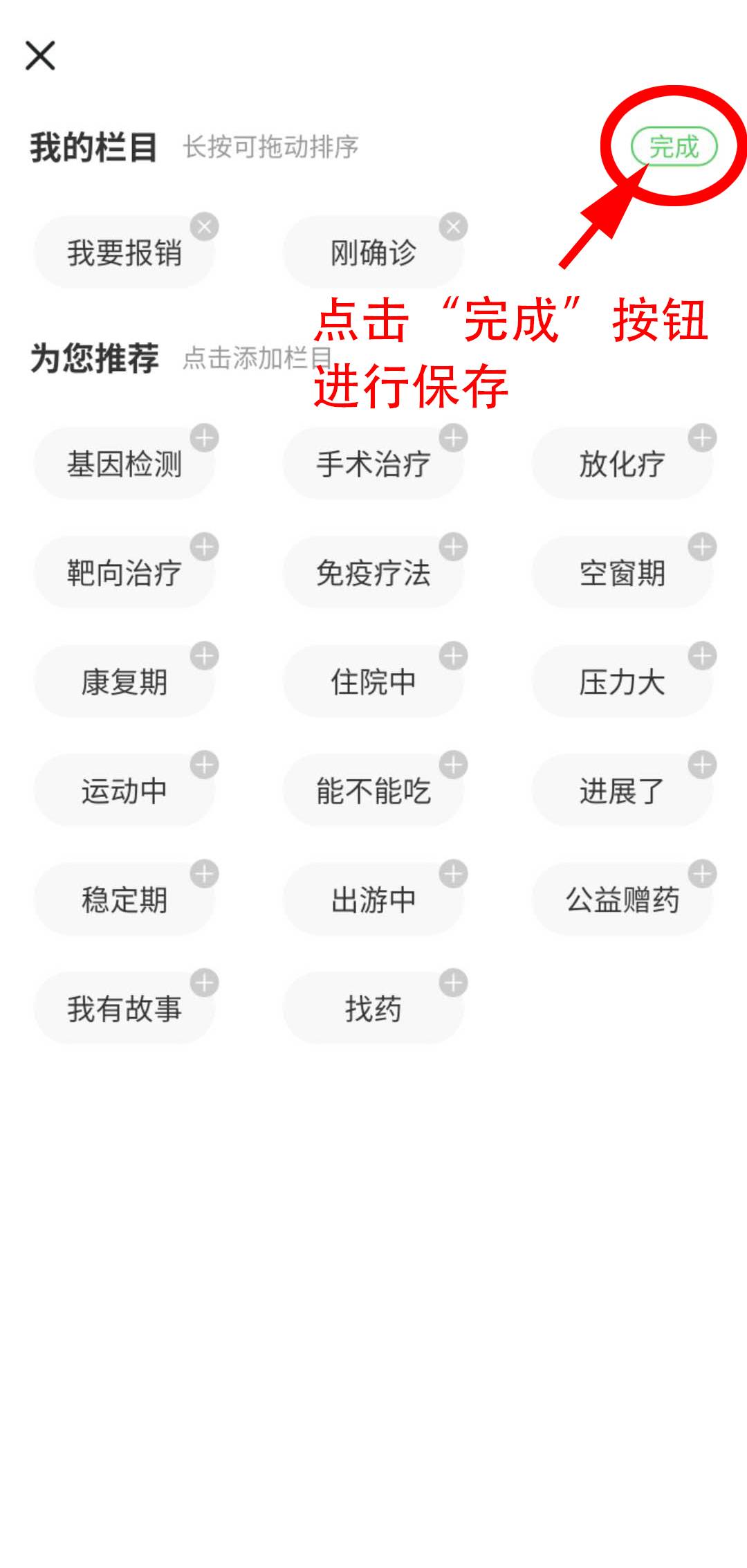Add the 我有故事 column
Image resolution: width=747 pixels, height=1568 pixels.
(124, 1009)
